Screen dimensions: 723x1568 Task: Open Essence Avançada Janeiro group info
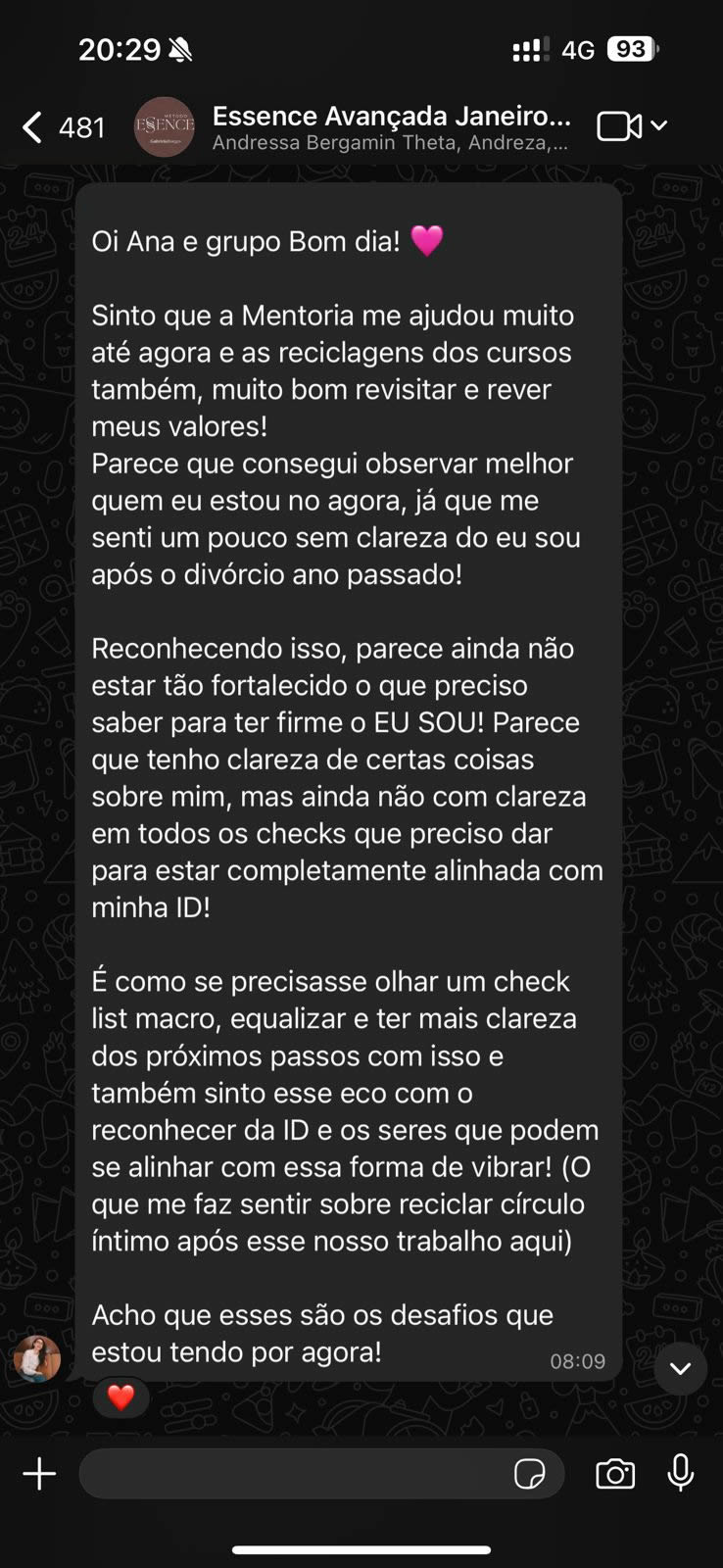pos(391,127)
